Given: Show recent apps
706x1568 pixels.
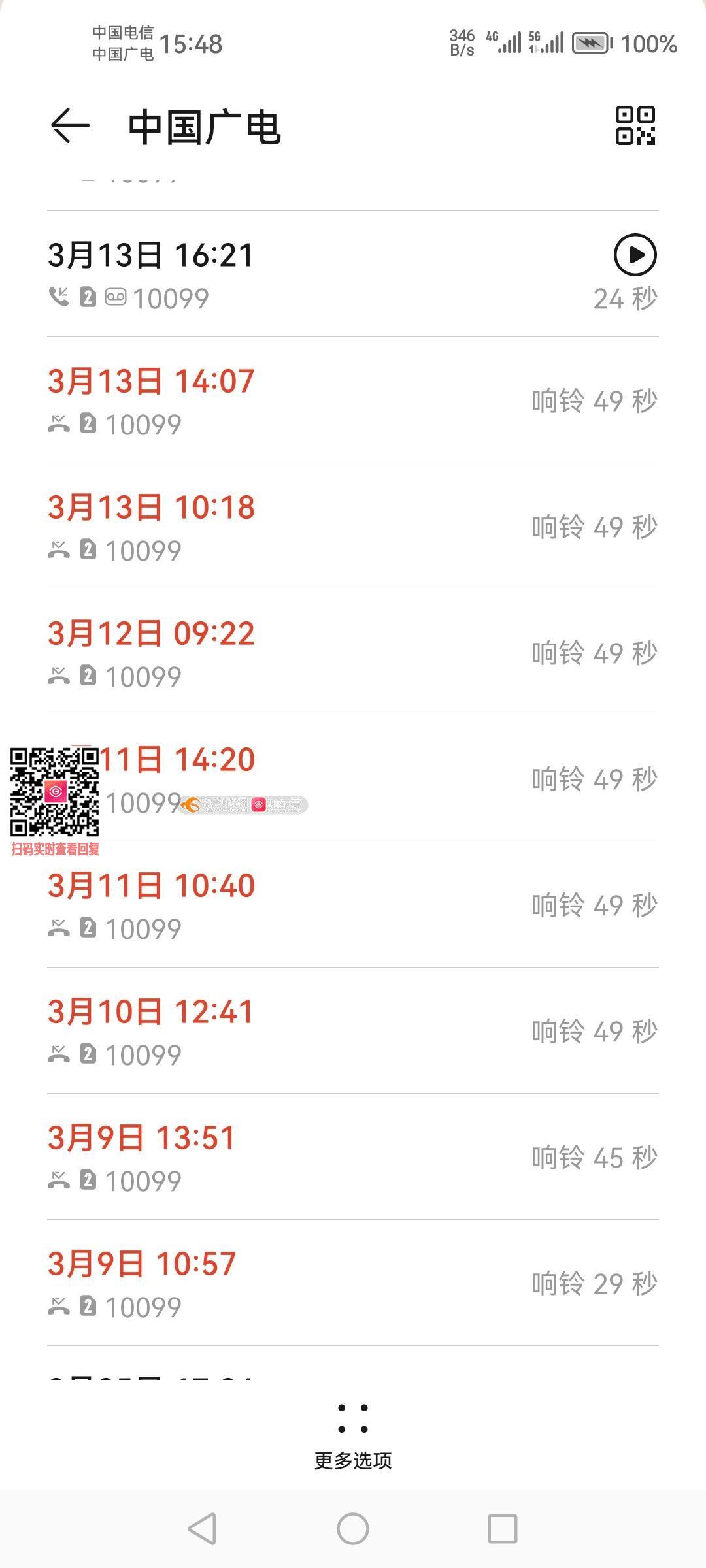Looking at the screenshot, I should [503, 1529].
